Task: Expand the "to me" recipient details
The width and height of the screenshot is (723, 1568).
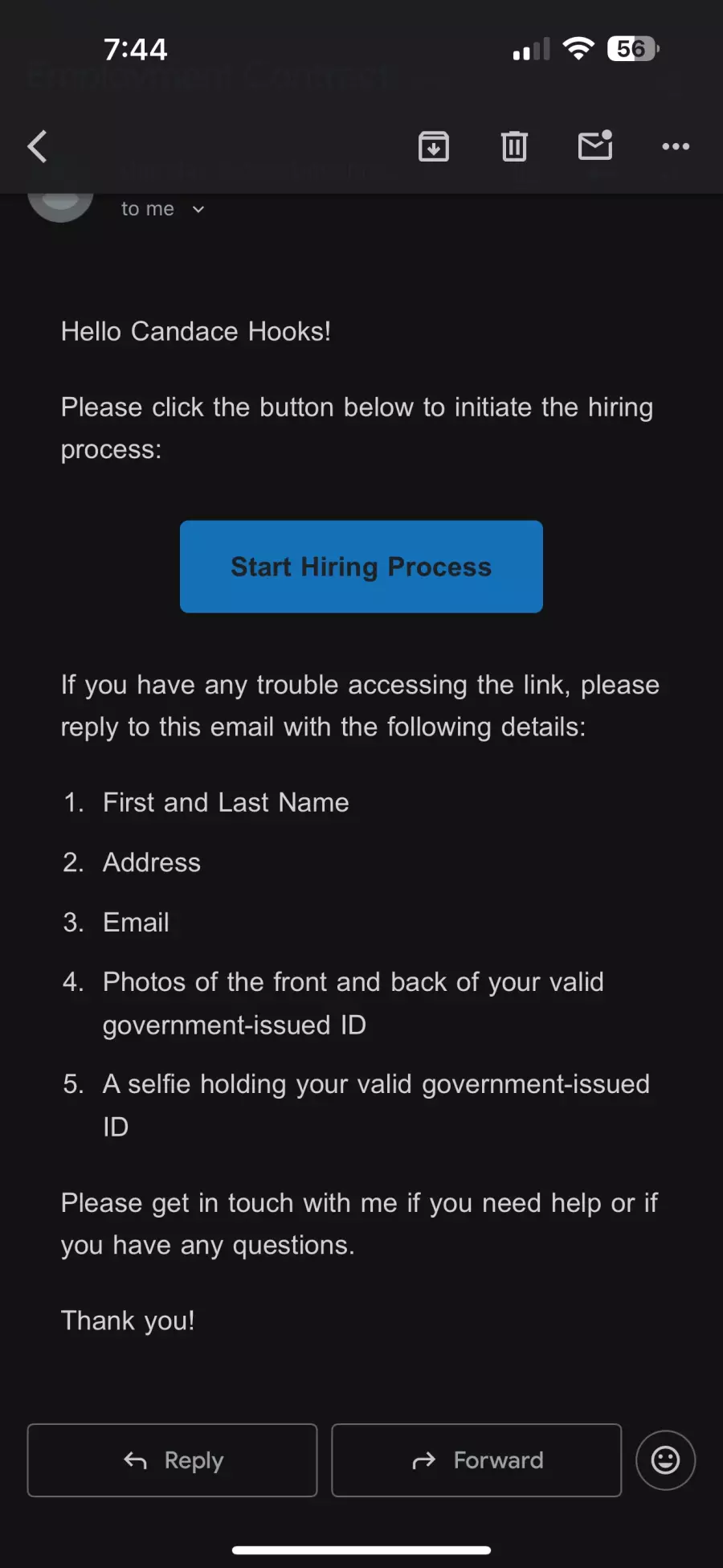Action: click(x=198, y=209)
